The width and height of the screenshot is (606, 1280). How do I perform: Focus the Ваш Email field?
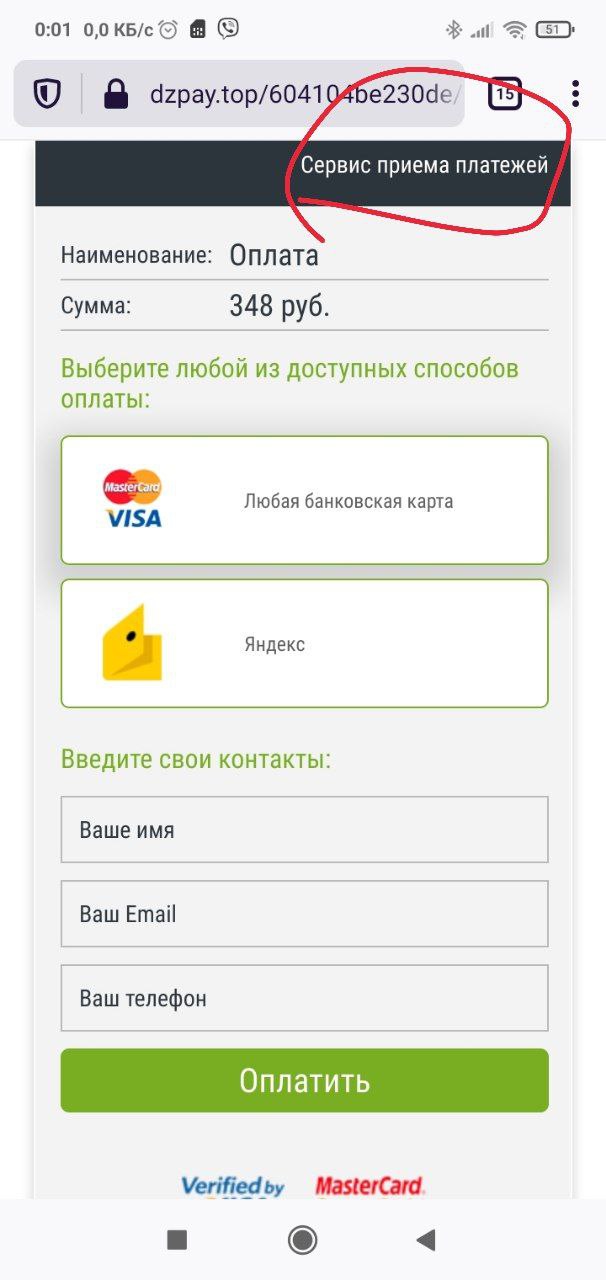[x=305, y=914]
